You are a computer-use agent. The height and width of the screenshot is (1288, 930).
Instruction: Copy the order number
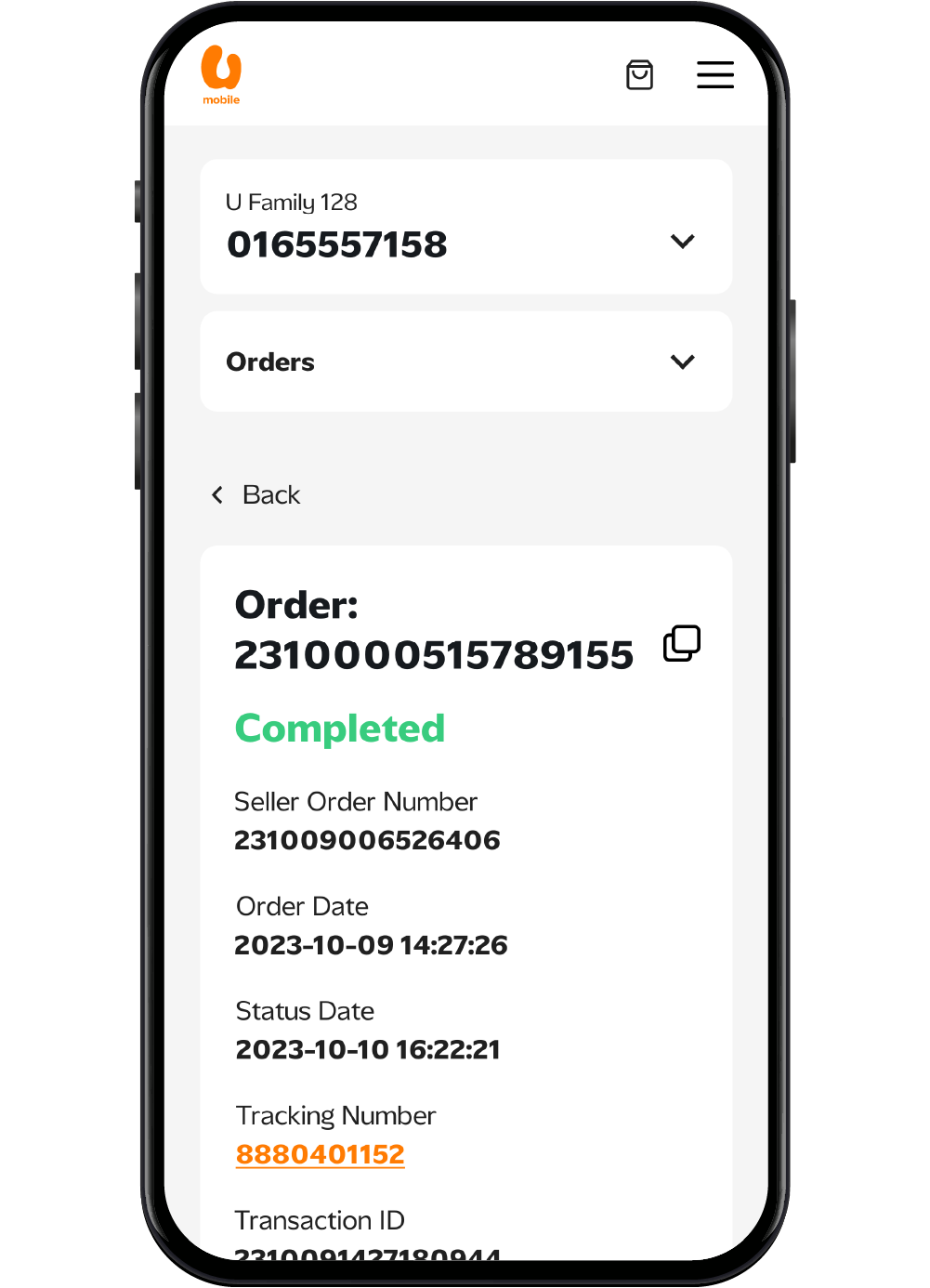(681, 643)
